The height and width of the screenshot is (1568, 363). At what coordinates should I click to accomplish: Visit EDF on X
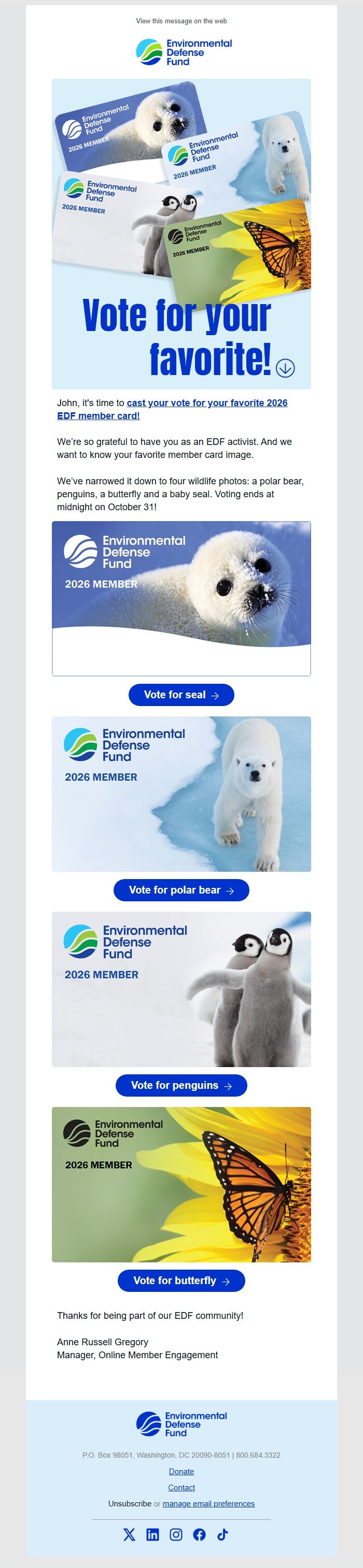[x=129, y=1534]
